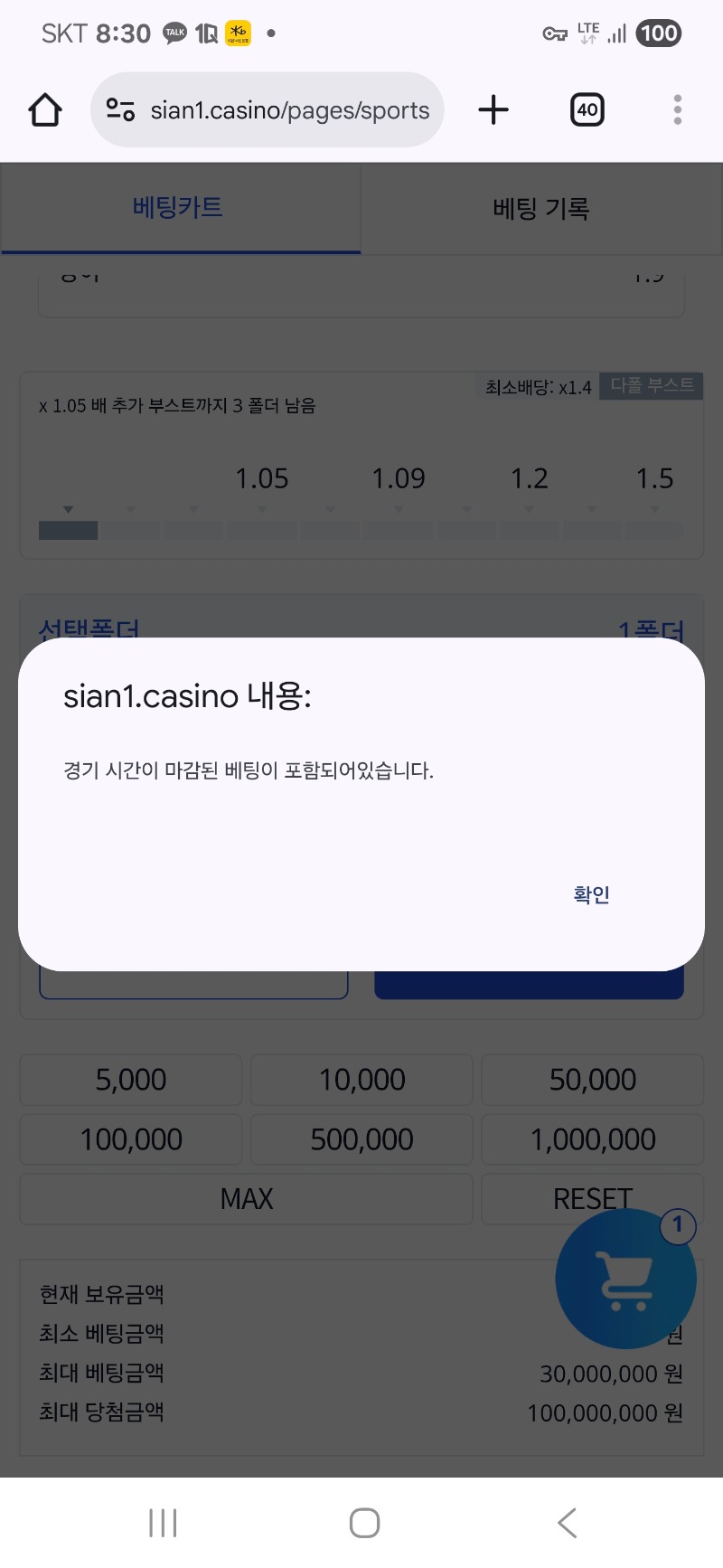Switch to the 베팅 기록 tab
Viewport: 723px width, 1568px height.
pyautogui.click(x=541, y=209)
